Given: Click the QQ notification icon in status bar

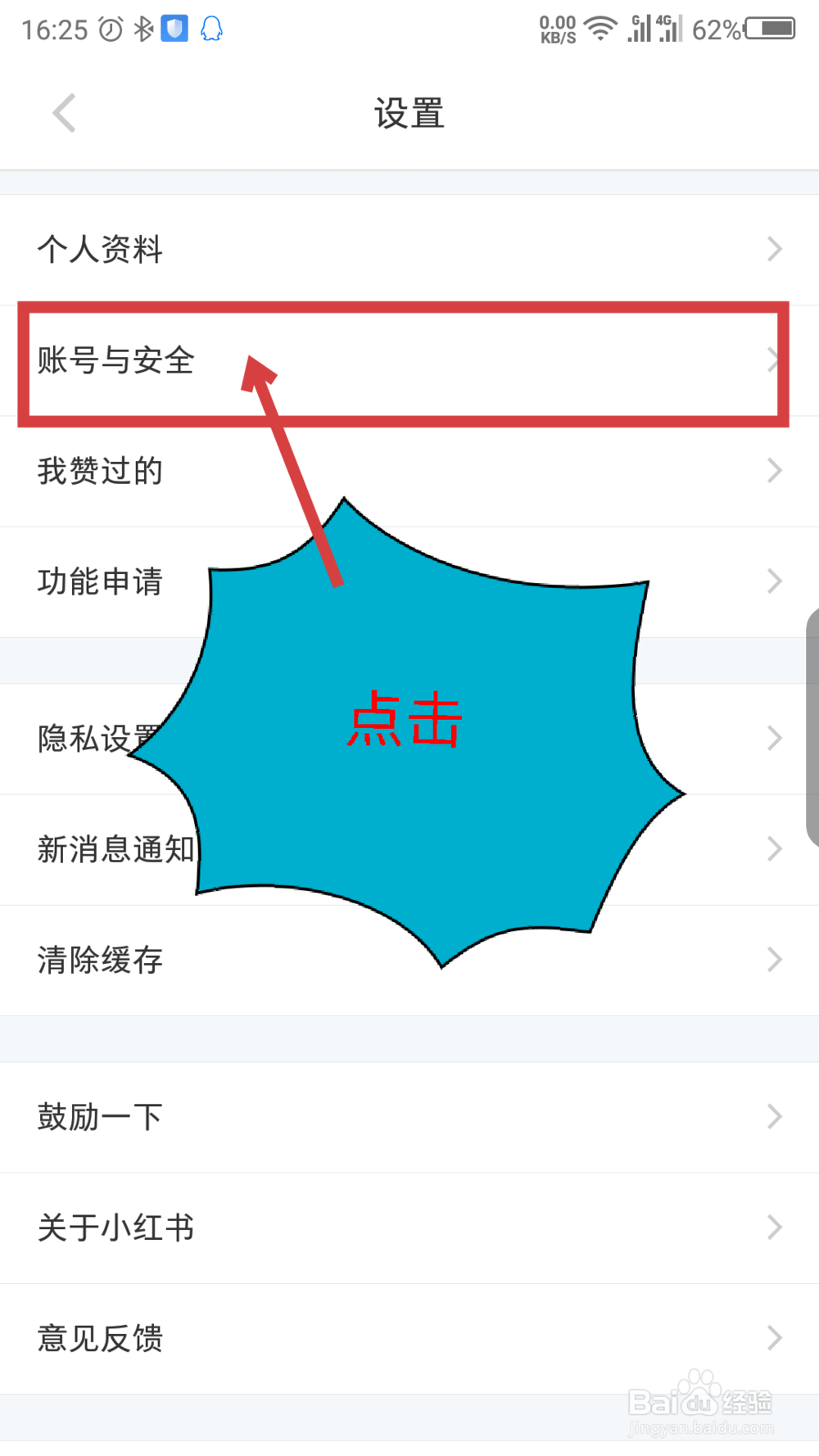Looking at the screenshot, I should [x=211, y=28].
